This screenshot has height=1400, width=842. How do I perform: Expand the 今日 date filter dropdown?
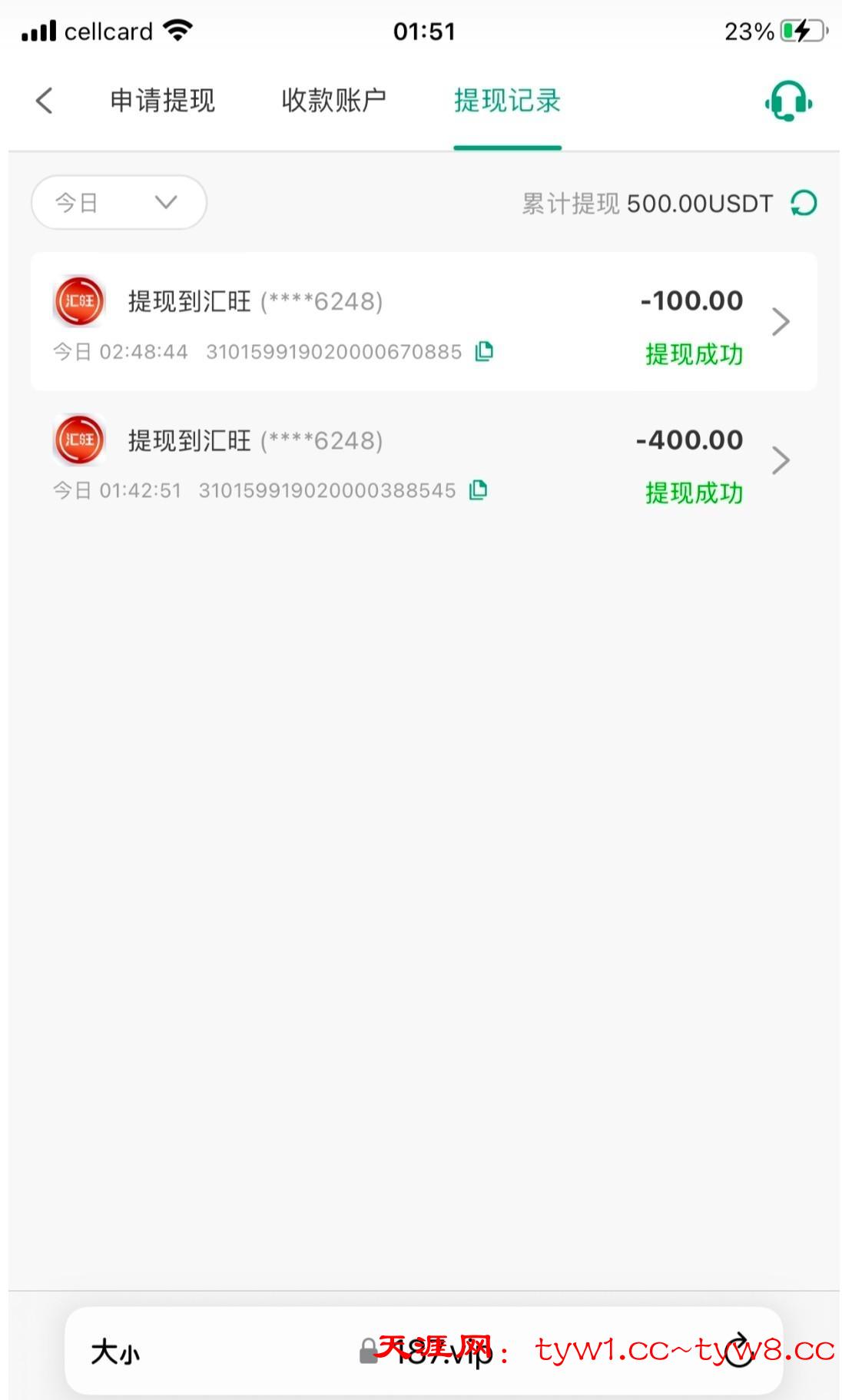[x=118, y=203]
